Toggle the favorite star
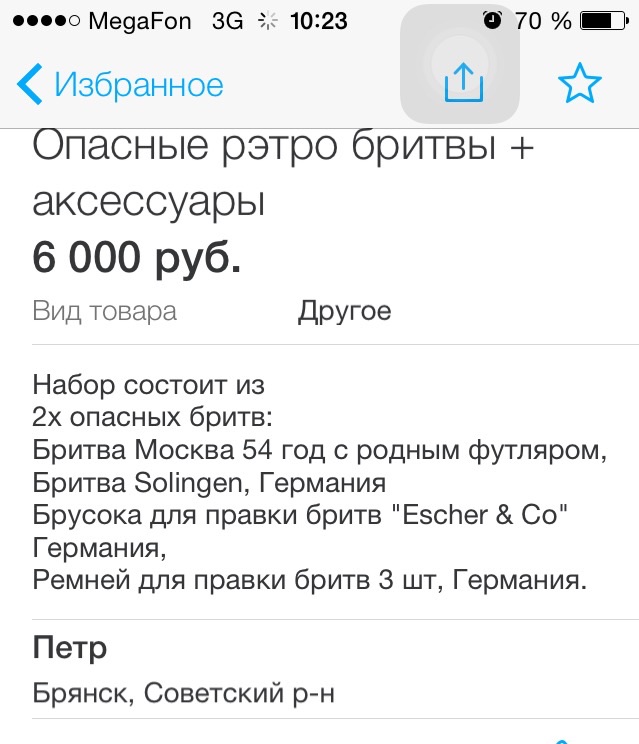 (580, 84)
